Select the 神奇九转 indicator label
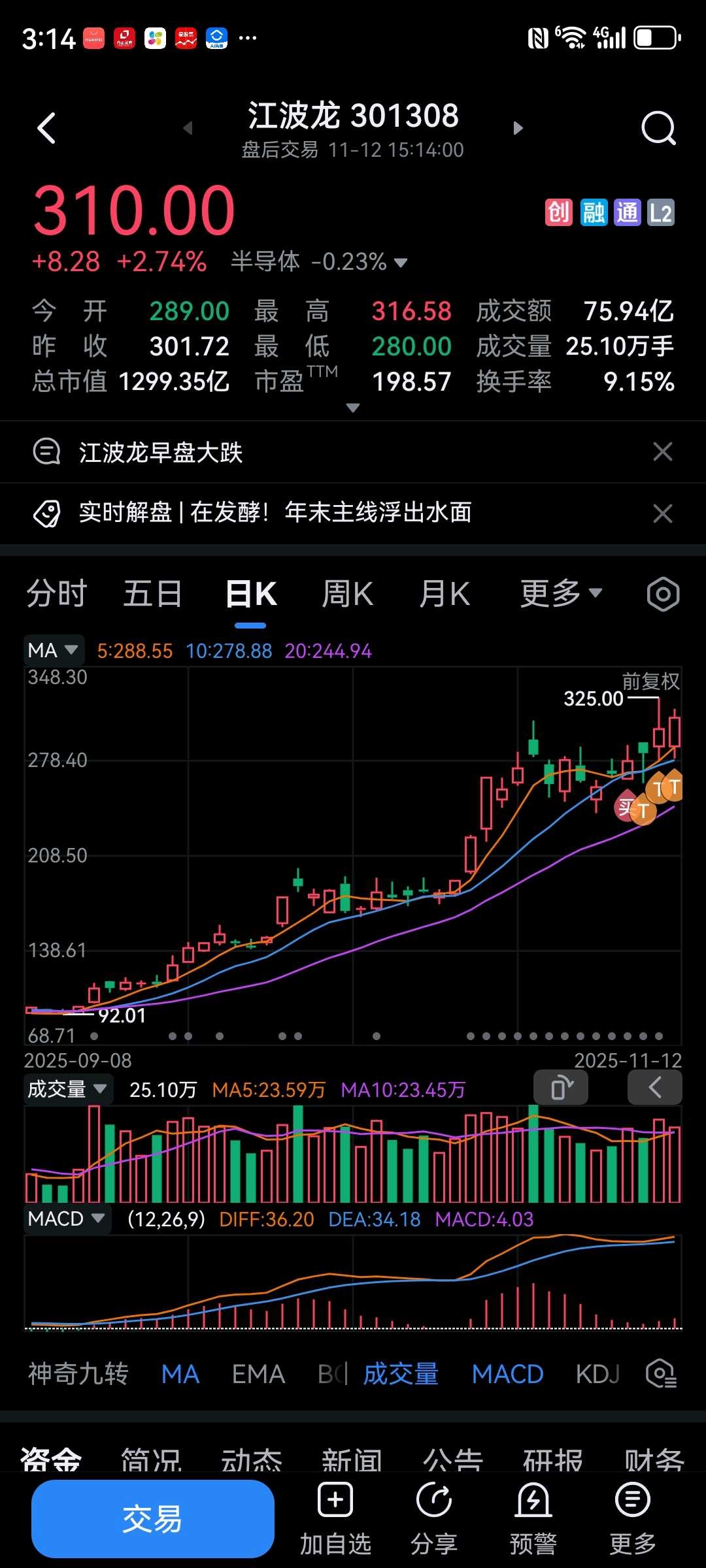This screenshot has width=706, height=1568. pos(78,1374)
